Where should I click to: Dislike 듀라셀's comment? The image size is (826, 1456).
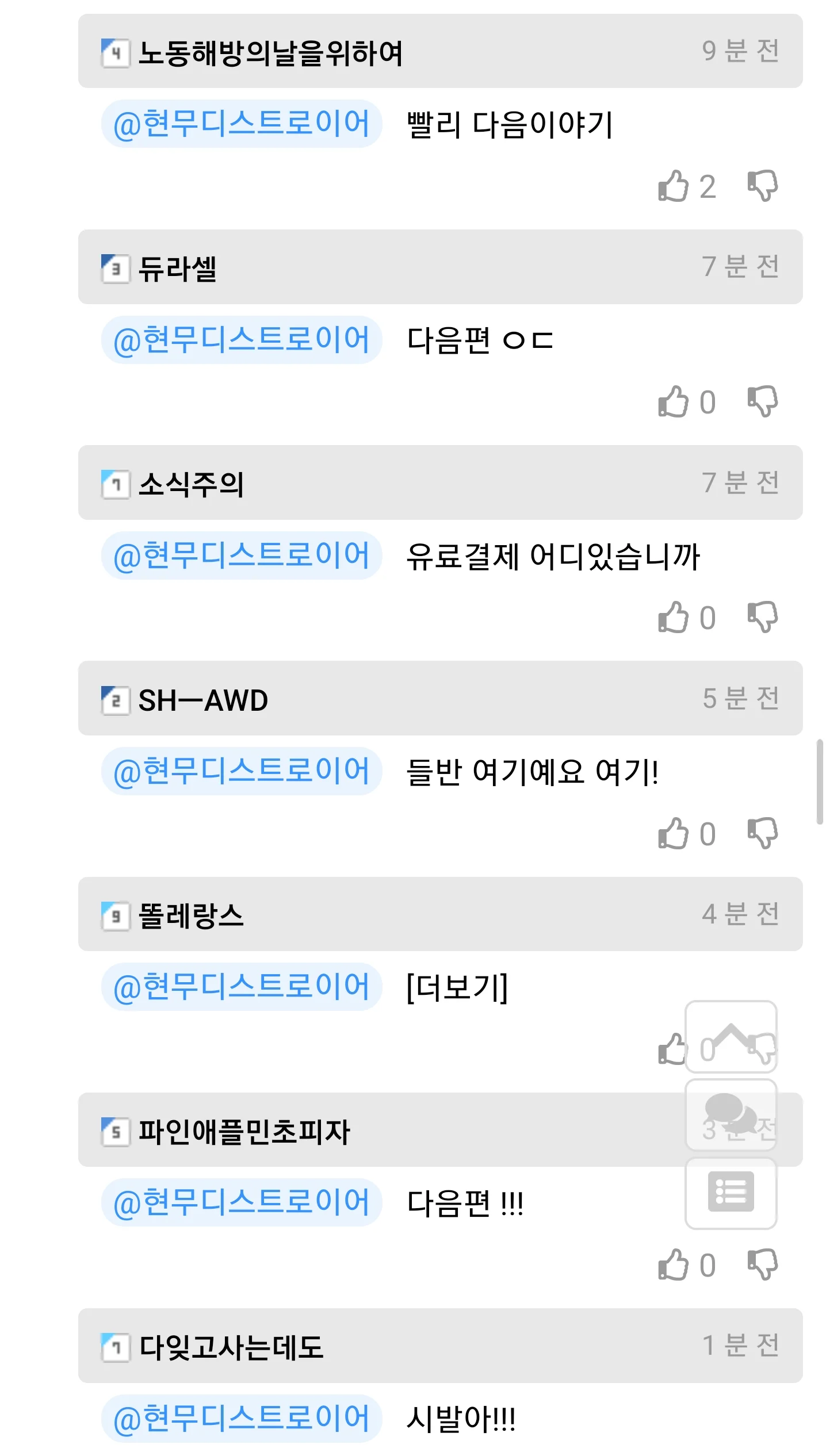[x=763, y=402]
